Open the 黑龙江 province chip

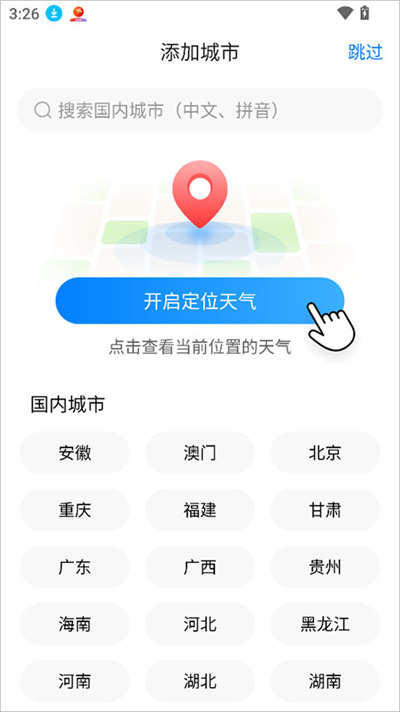tap(325, 624)
